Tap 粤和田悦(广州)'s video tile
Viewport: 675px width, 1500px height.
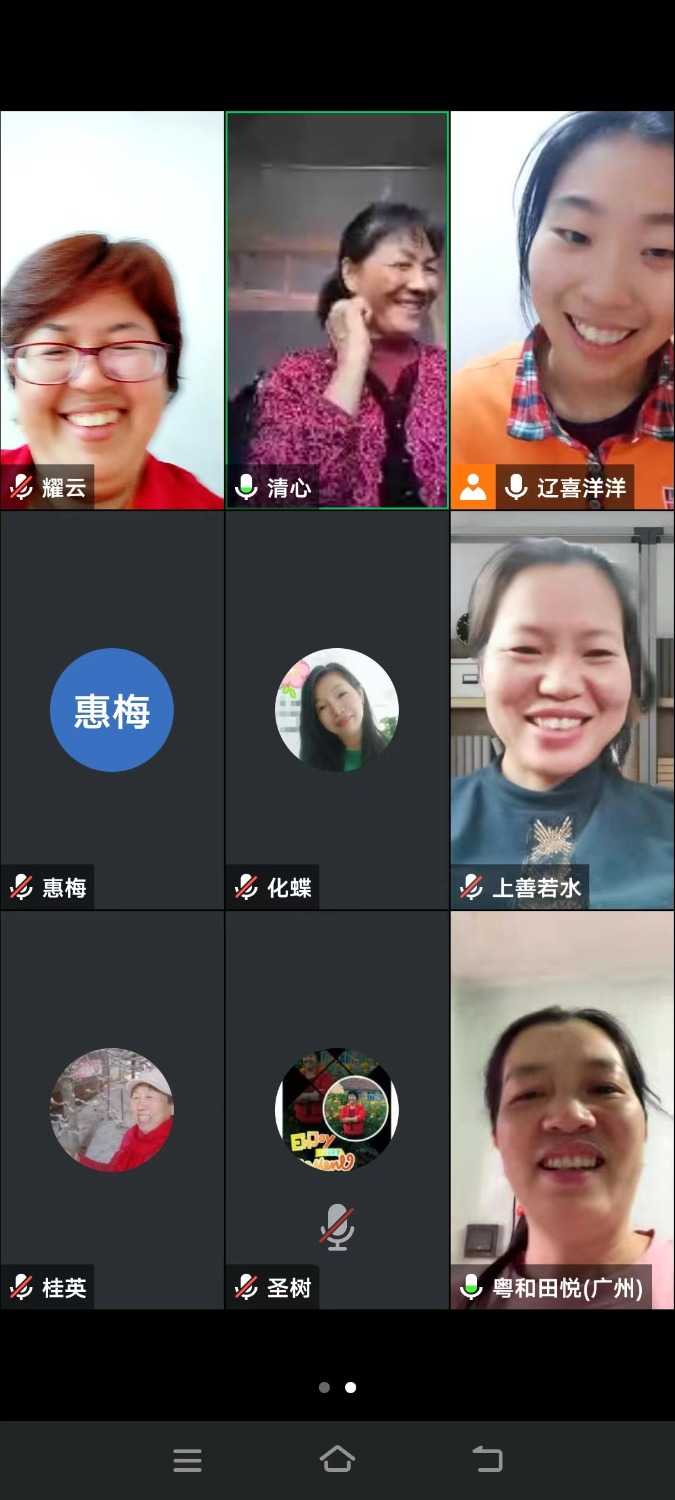point(562,1110)
